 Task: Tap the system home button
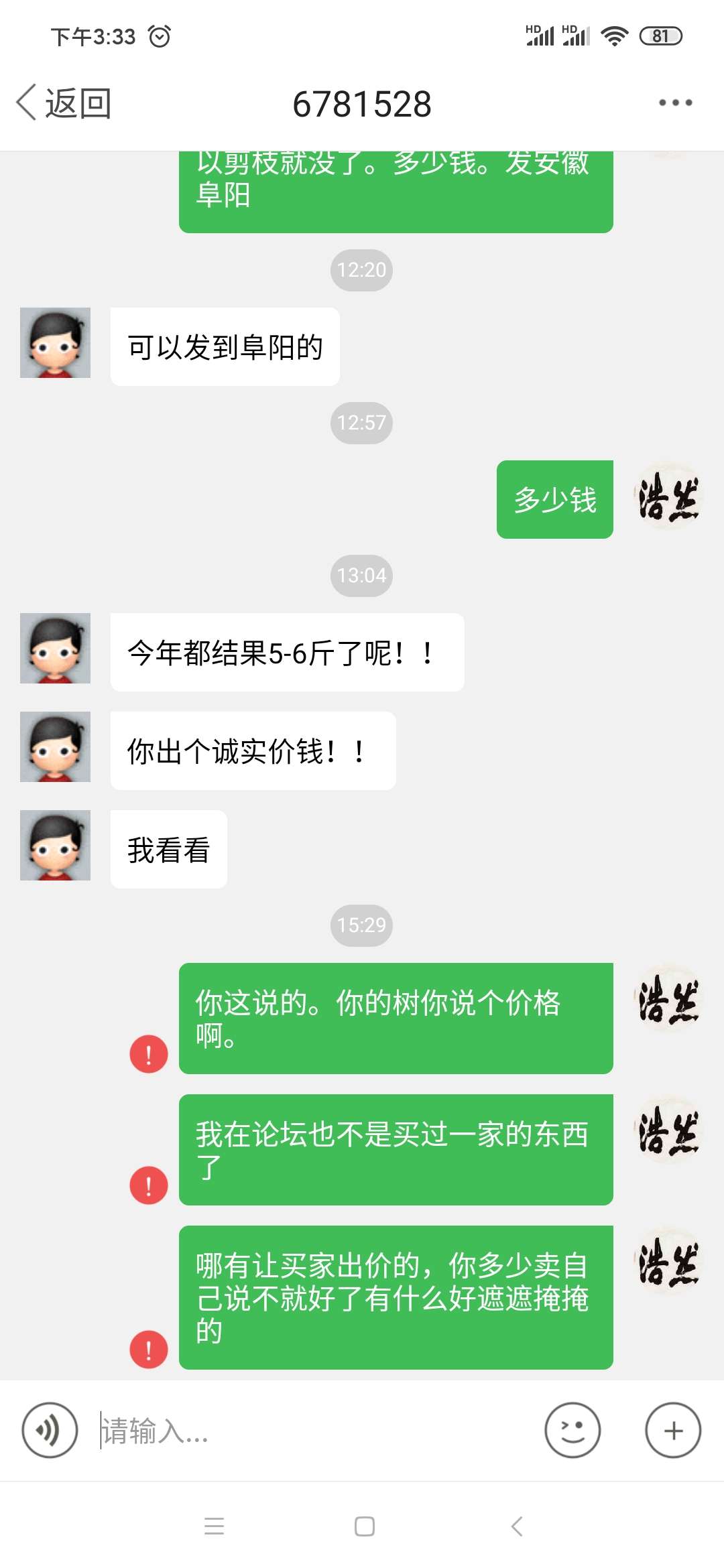(365, 1526)
